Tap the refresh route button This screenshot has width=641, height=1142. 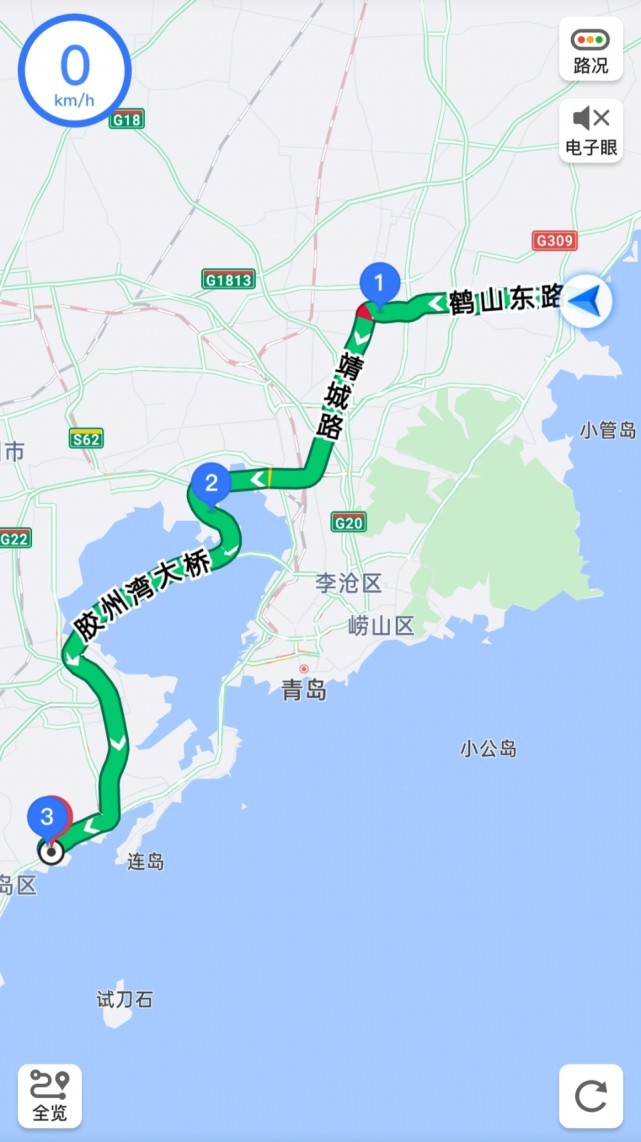click(x=590, y=1096)
